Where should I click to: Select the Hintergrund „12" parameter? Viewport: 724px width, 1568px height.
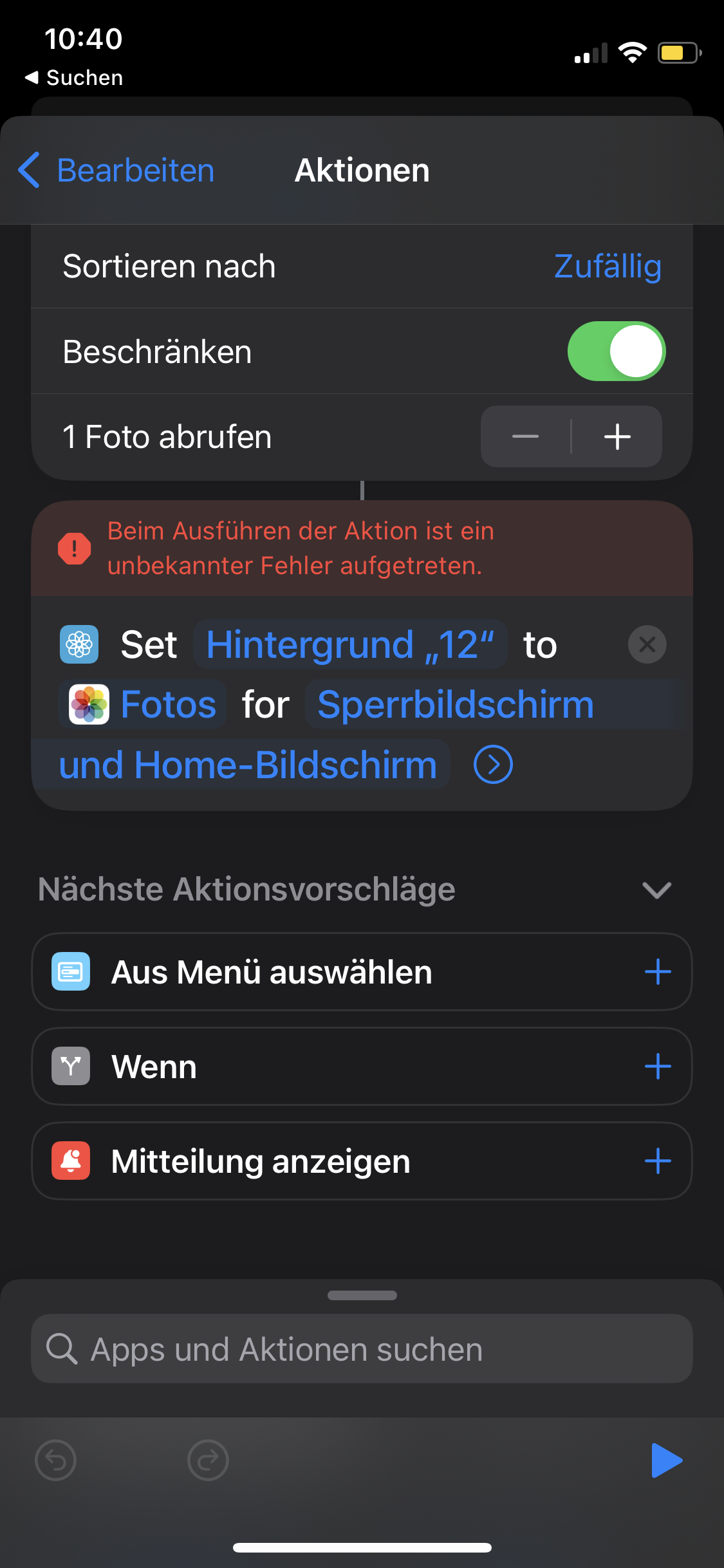tap(350, 645)
